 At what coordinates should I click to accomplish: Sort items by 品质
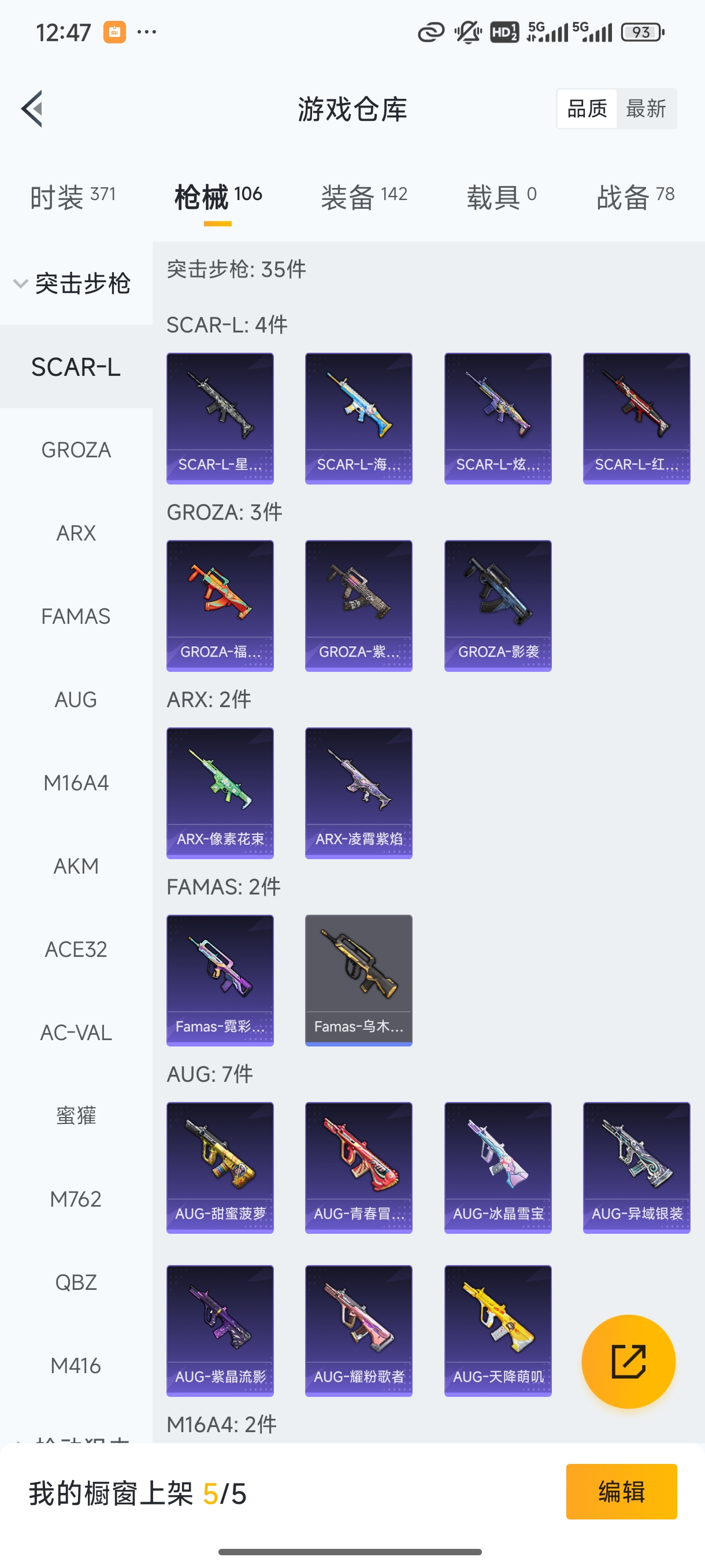(587, 109)
